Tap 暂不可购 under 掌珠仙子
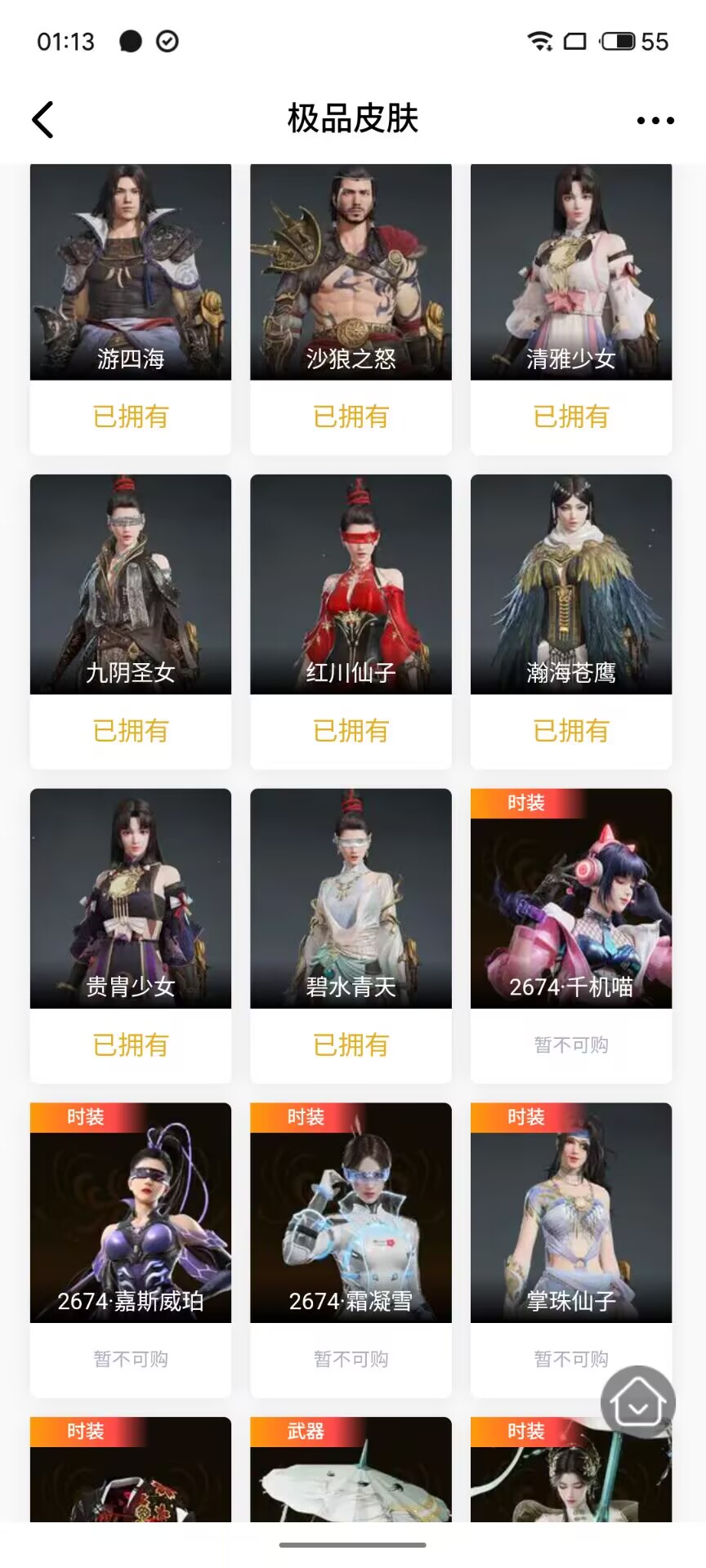This screenshot has height=1568, width=706. click(570, 1358)
